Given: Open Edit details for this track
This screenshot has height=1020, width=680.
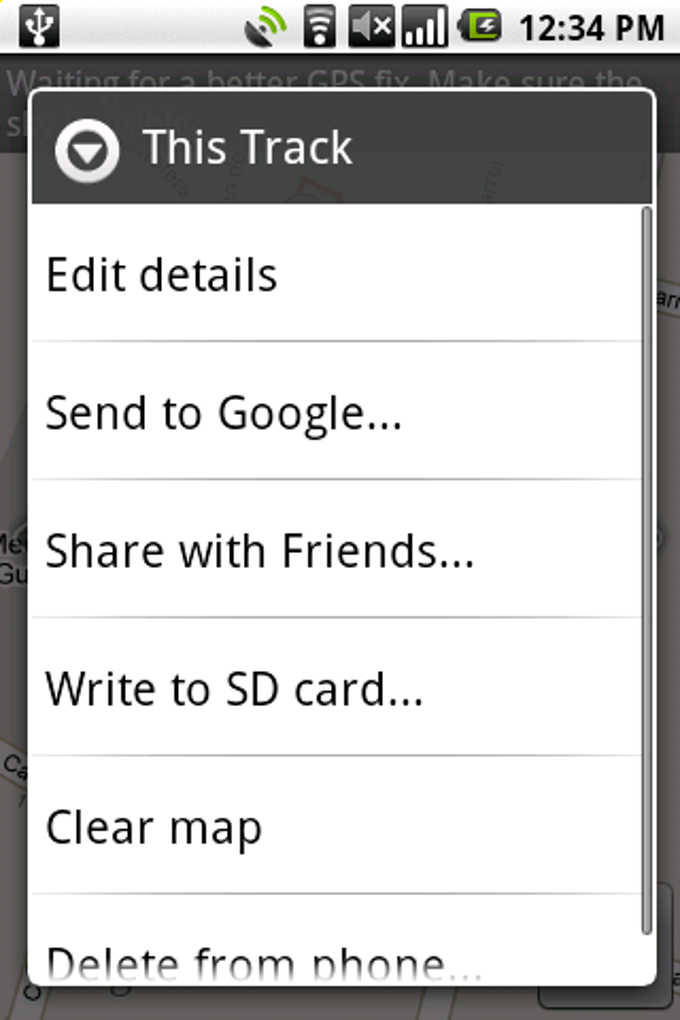Looking at the screenshot, I should (x=337, y=273).
